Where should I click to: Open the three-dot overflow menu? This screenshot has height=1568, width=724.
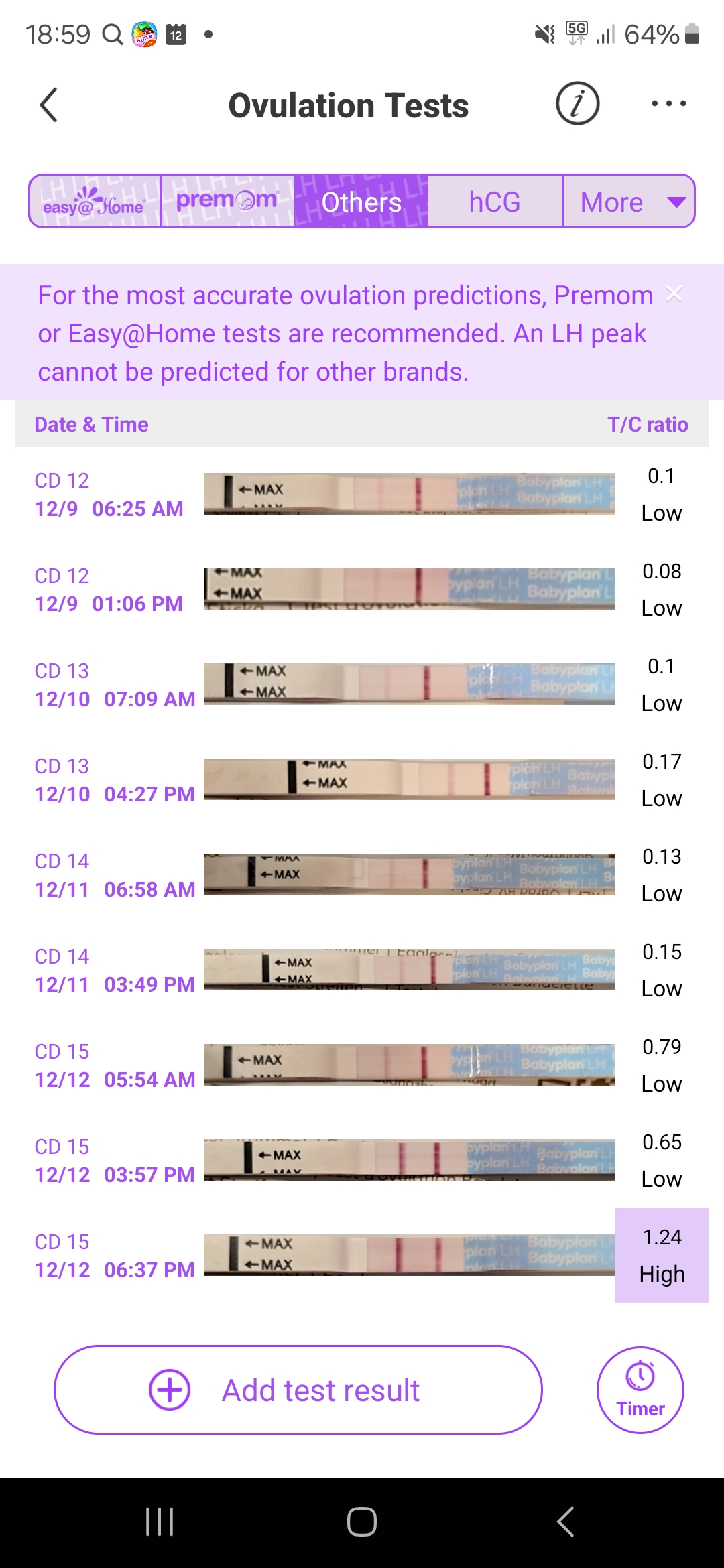tap(668, 104)
